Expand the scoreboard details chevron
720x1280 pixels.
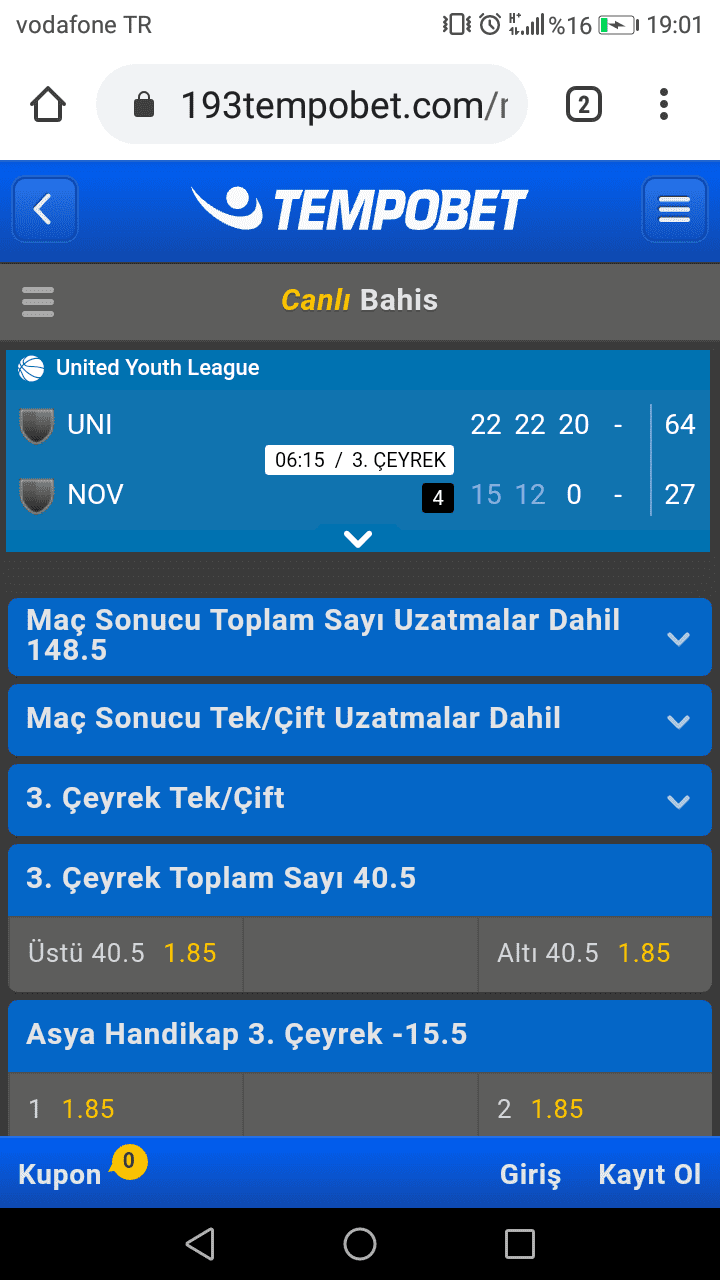pos(358,539)
